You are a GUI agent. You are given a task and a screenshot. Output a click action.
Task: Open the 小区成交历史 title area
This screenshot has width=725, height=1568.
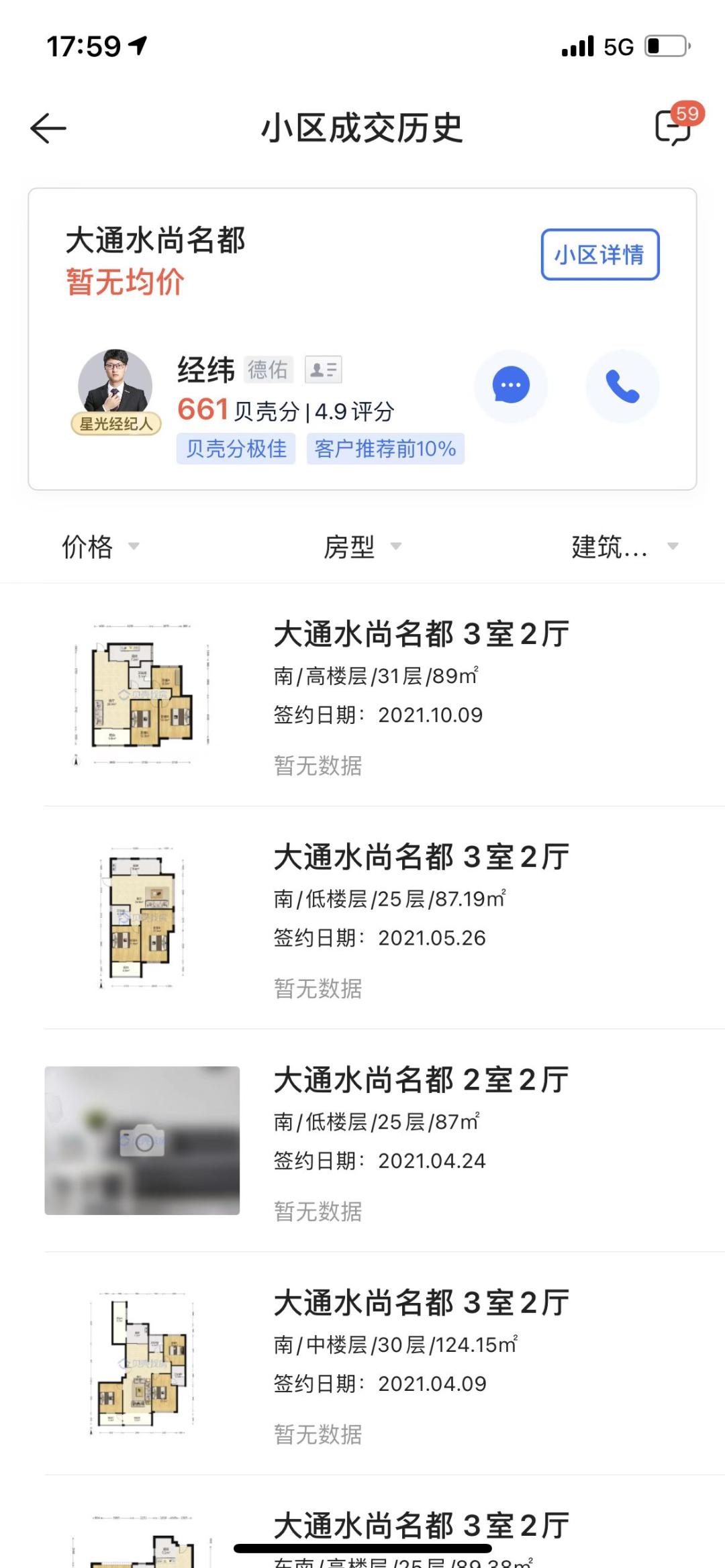[362, 129]
